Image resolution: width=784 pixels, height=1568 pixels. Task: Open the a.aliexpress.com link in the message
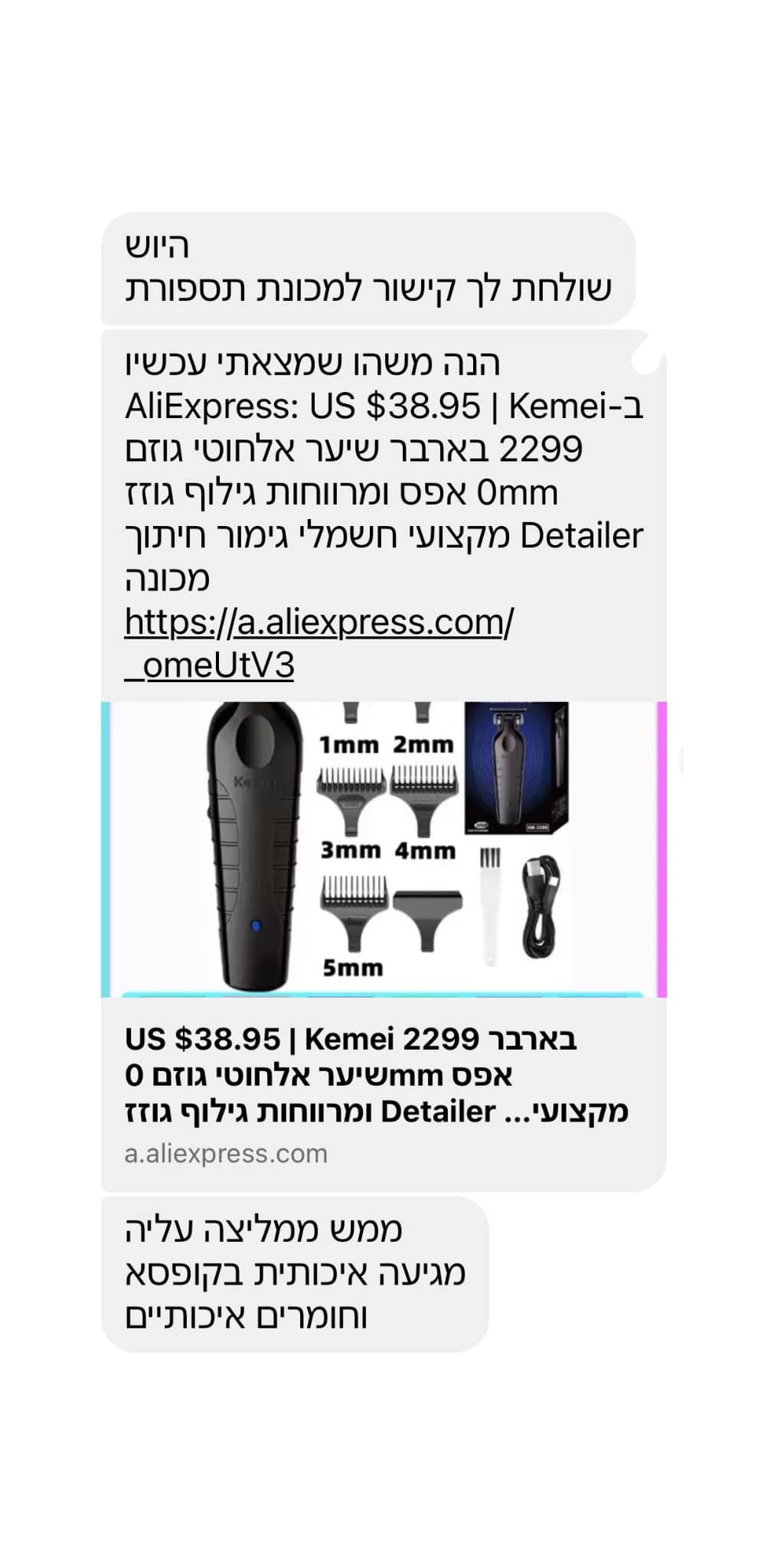[x=318, y=623]
